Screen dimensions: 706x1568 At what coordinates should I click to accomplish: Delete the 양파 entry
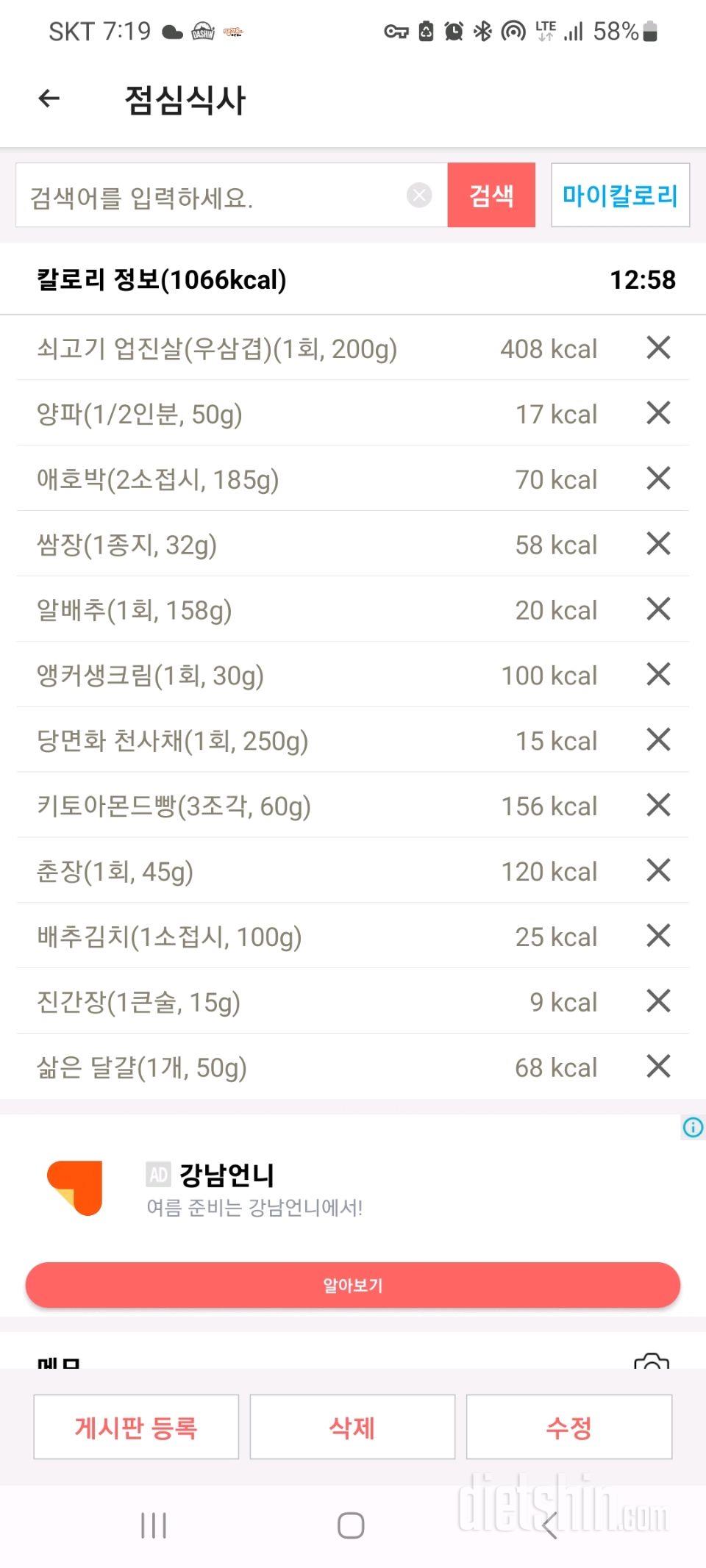658,413
